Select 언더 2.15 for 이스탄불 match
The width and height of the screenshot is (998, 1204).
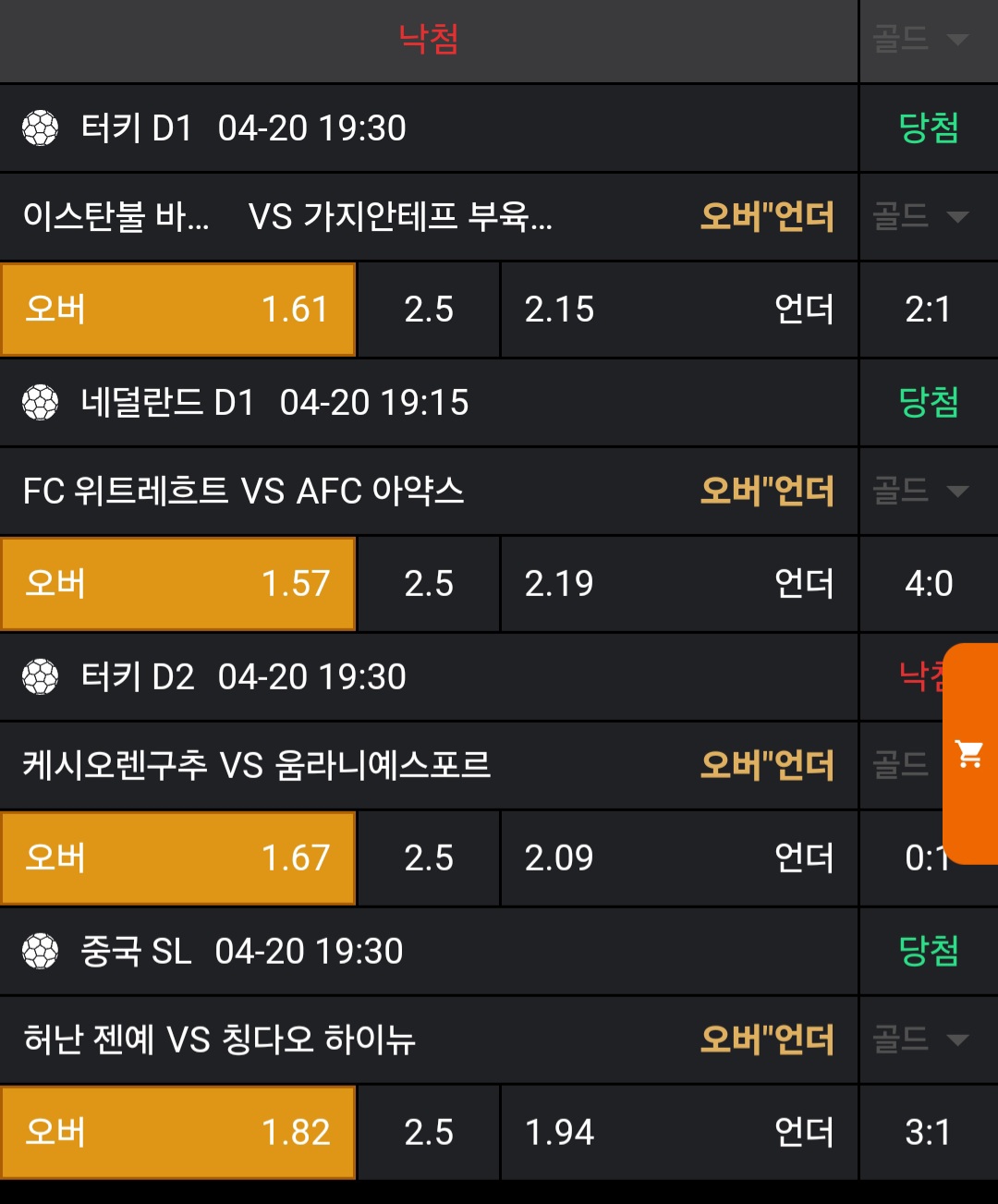coord(678,310)
